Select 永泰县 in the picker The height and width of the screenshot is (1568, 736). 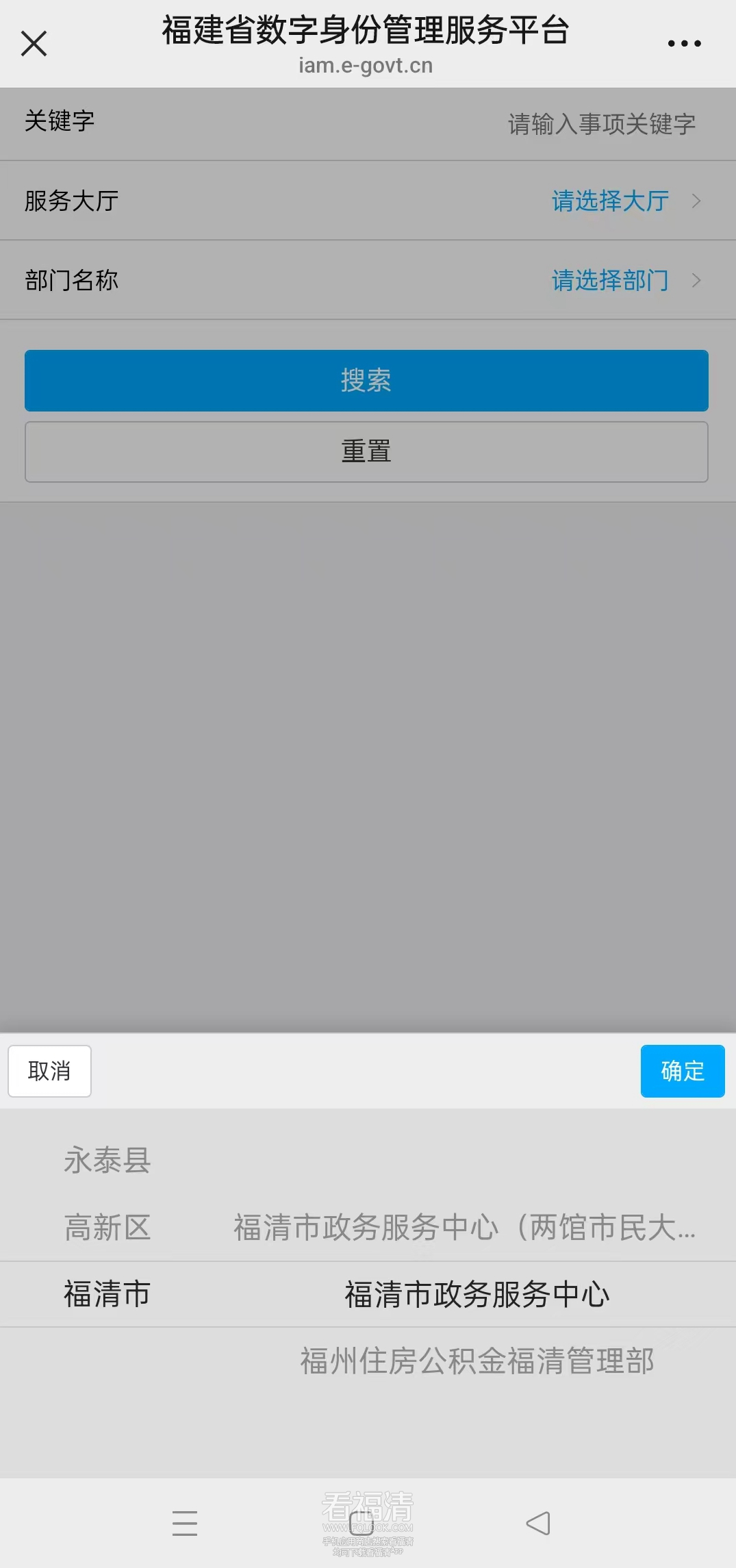pos(107,1161)
